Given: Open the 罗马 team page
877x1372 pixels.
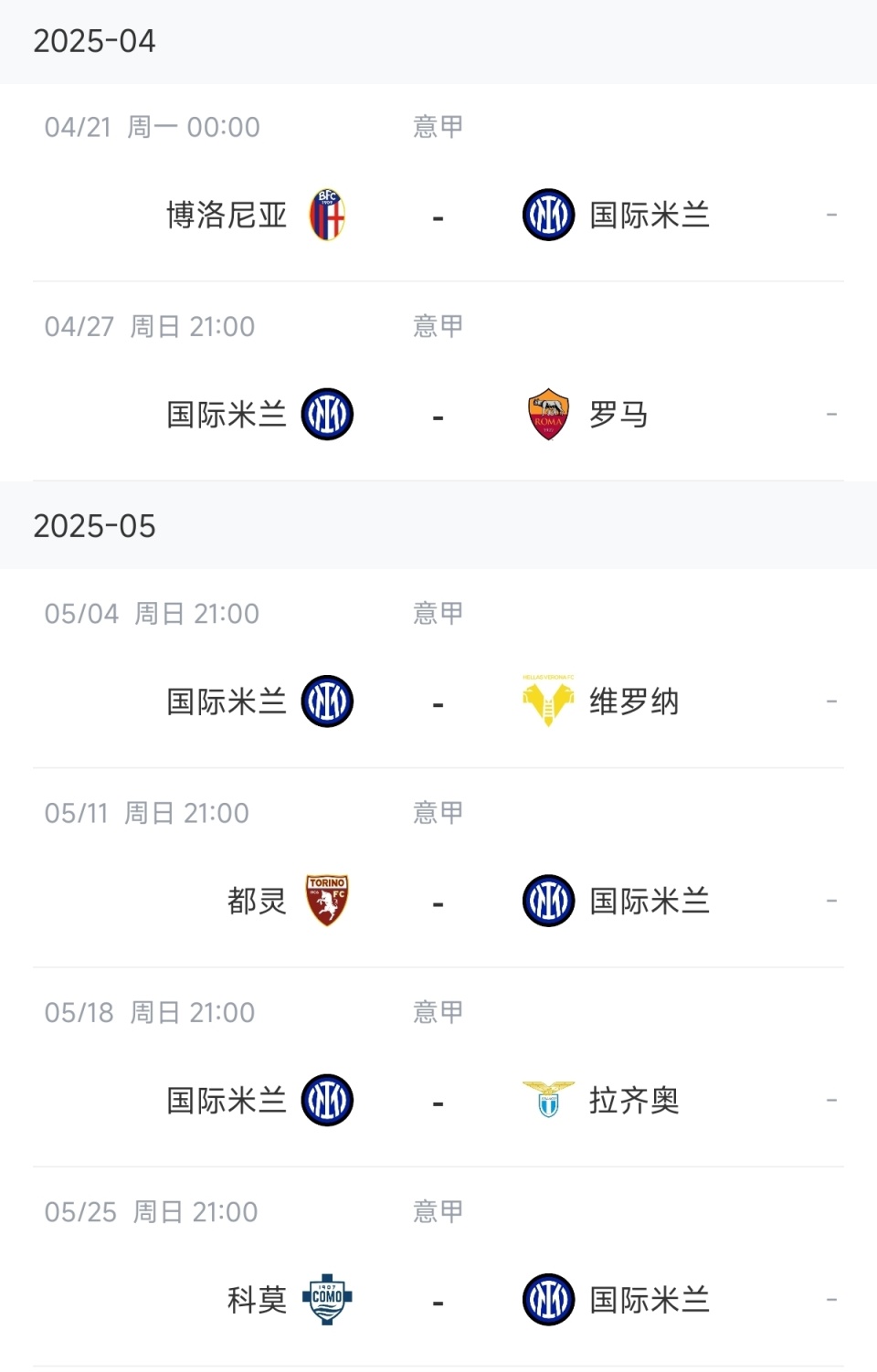Looking at the screenshot, I should coord(619,414).
